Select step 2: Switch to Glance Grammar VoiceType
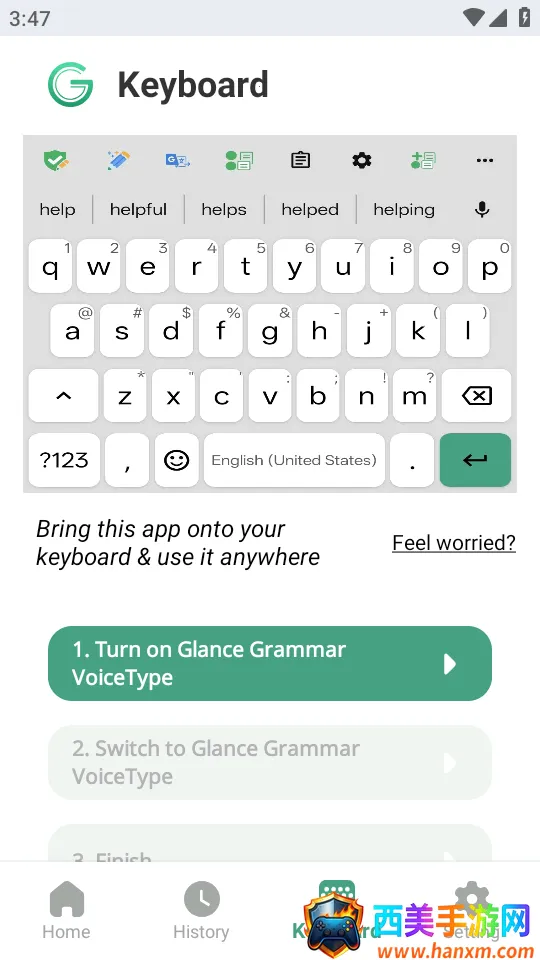The image size is (540, 960). 270,762
